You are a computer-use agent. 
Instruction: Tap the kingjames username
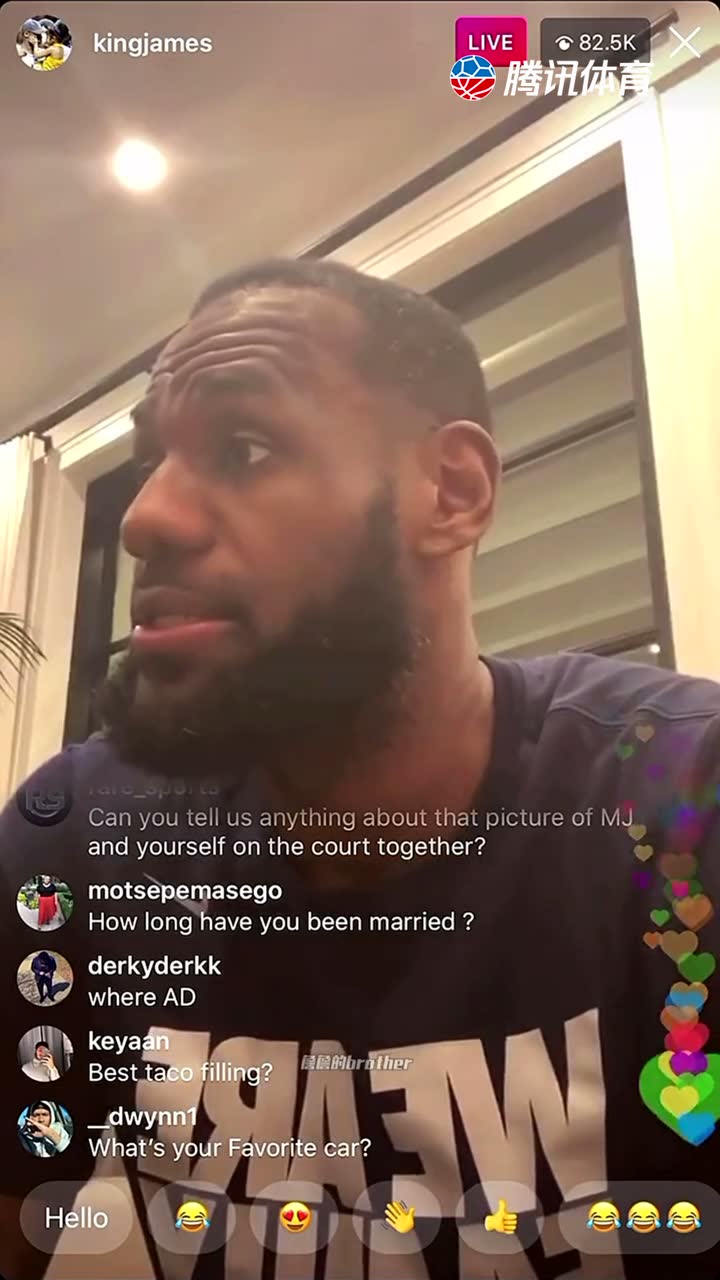(152, 43)
